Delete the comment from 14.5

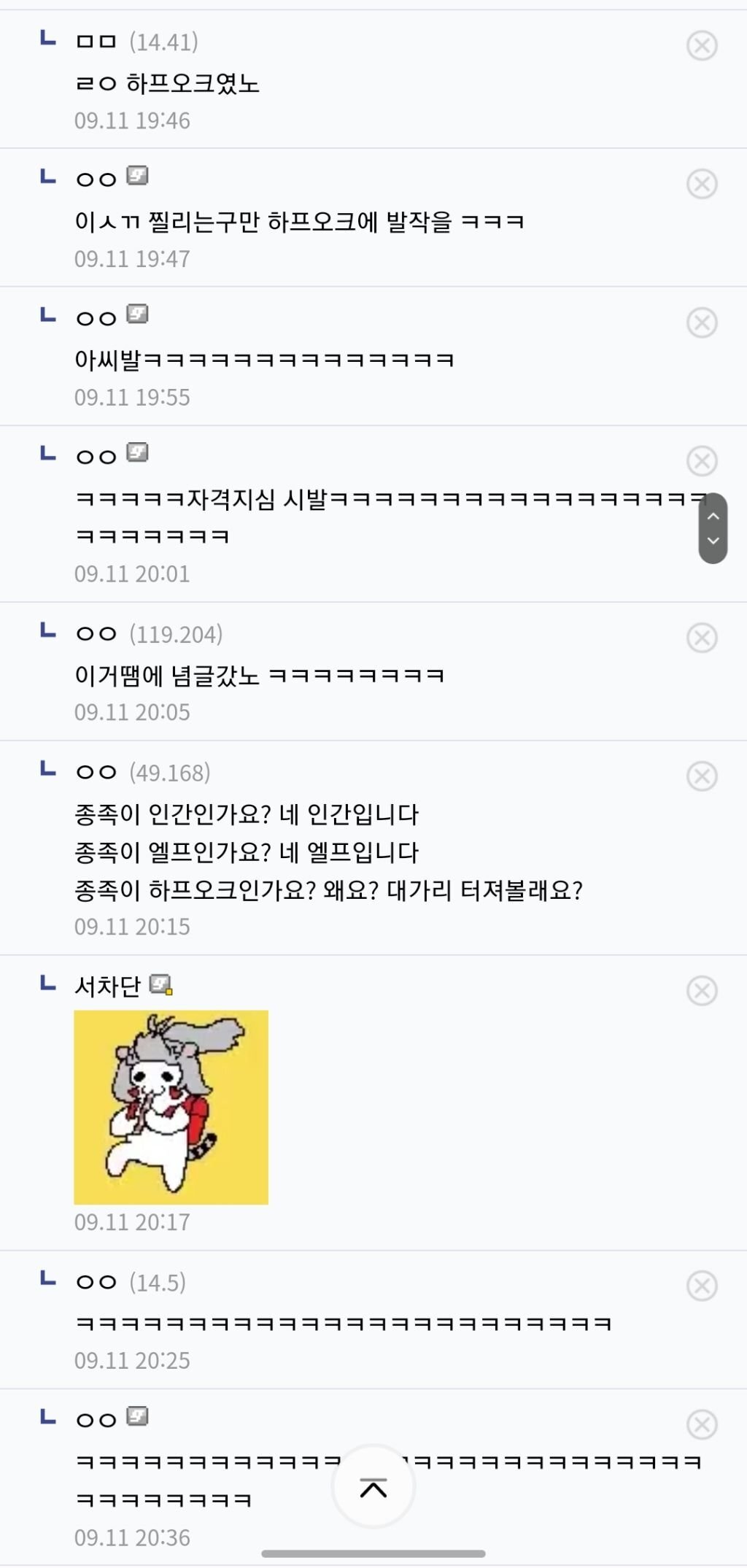[702, 1286]
